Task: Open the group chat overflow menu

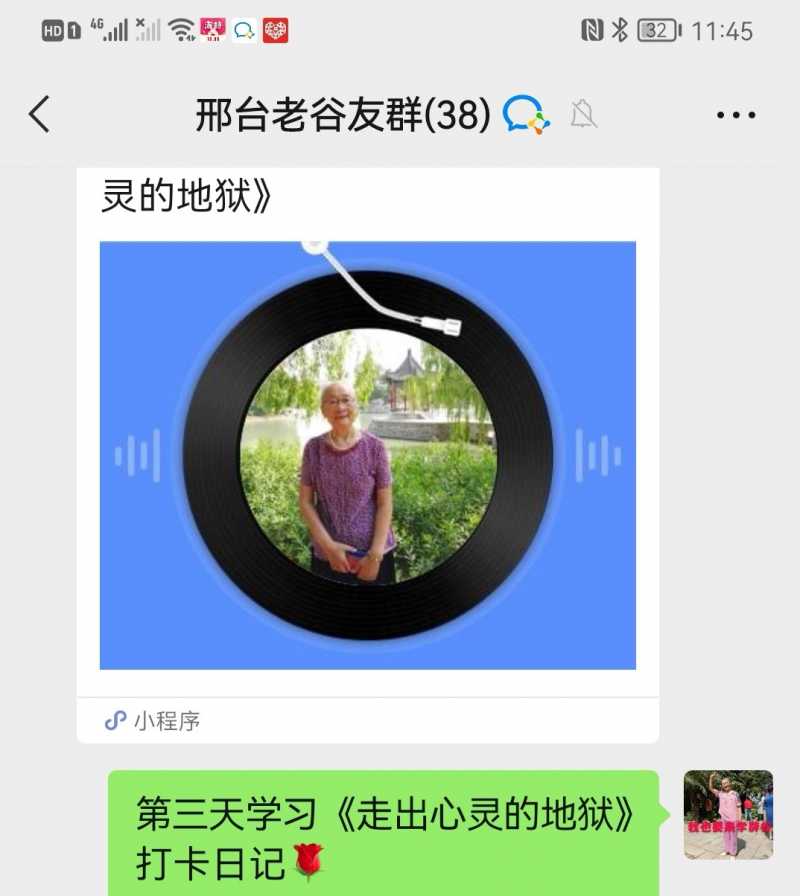Action: click(736, 115)
